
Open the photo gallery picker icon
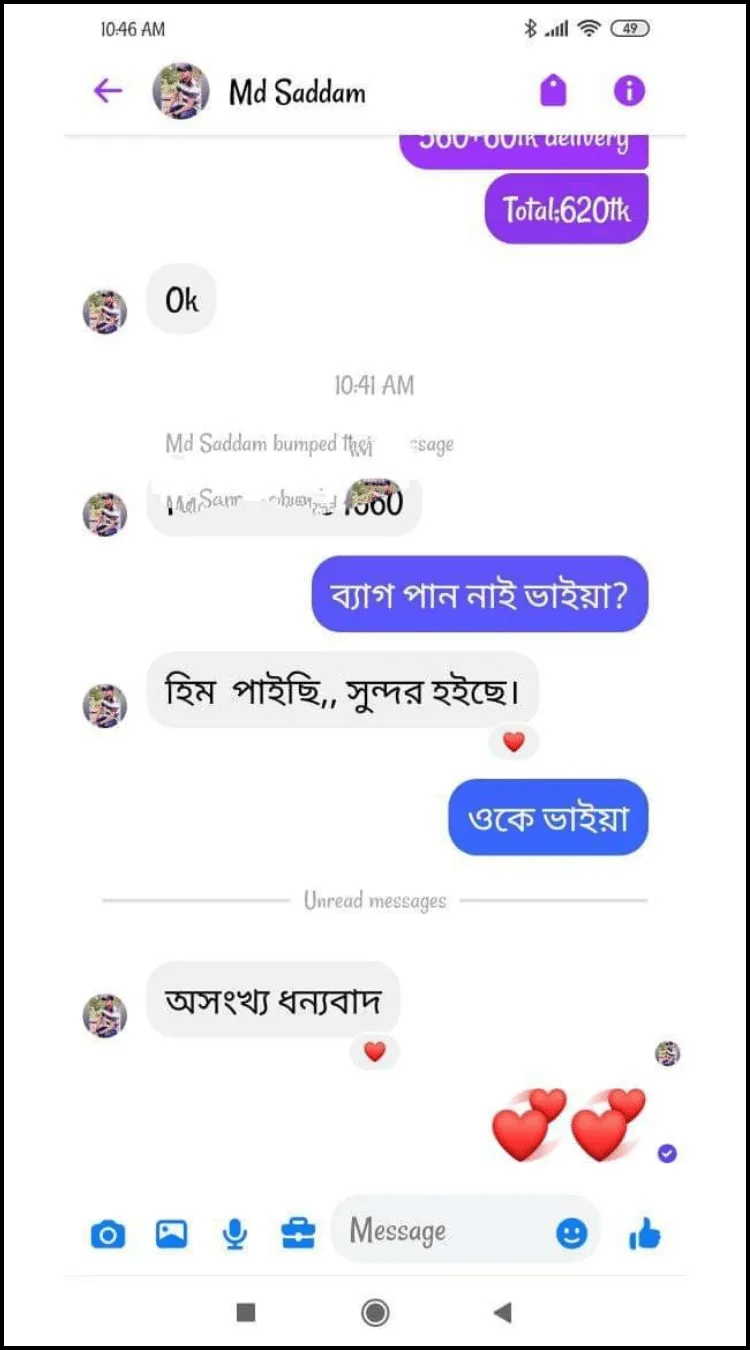tap(172, 1235)
